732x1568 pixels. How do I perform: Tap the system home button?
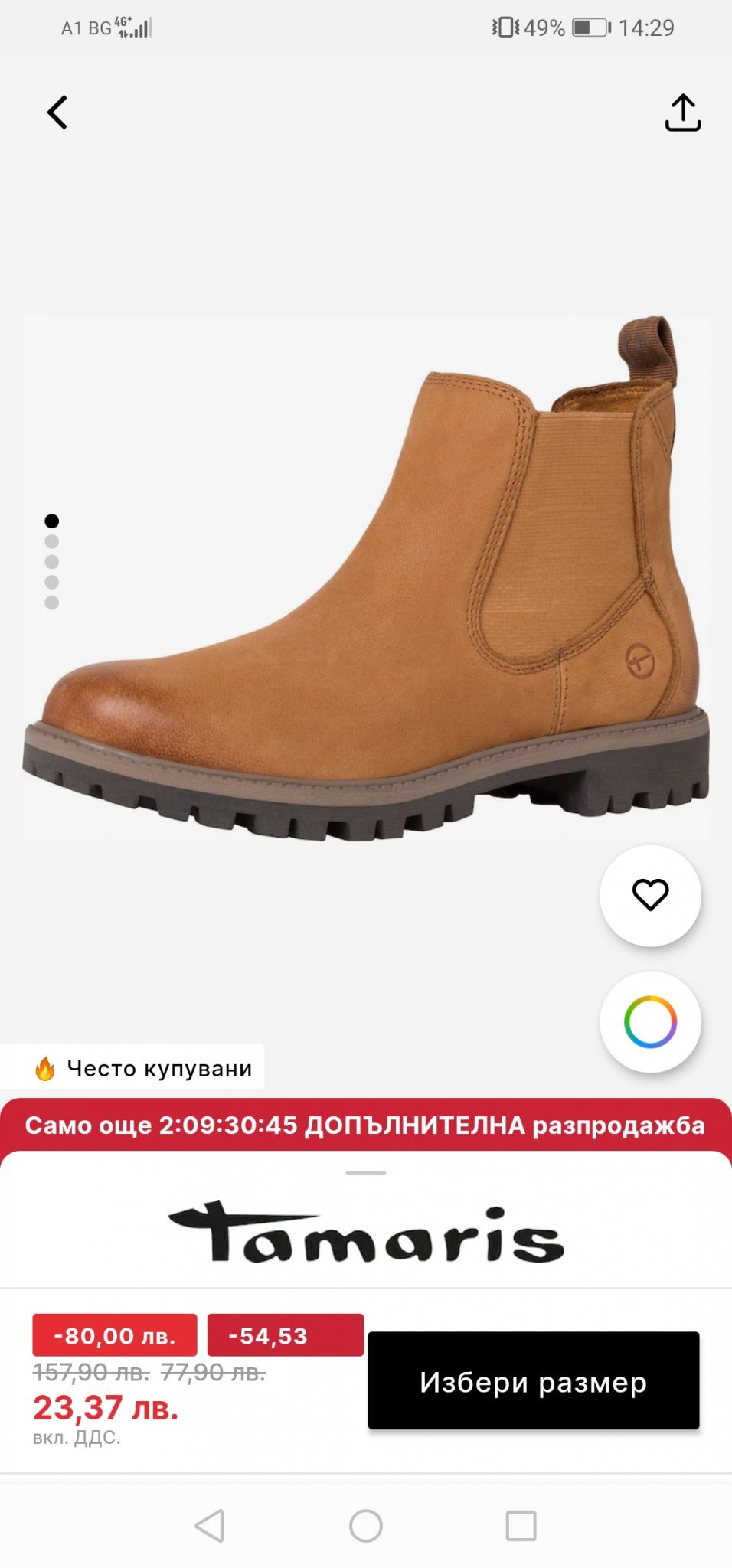click(x=366, y=1526)
